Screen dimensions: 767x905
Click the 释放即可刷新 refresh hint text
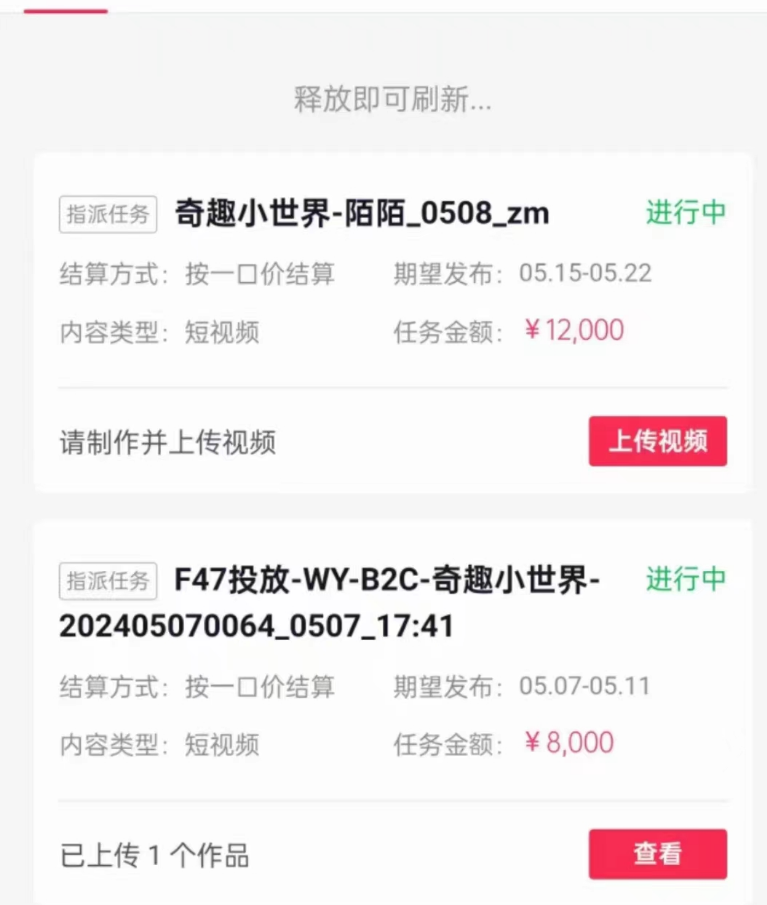(x=383, y=99)
